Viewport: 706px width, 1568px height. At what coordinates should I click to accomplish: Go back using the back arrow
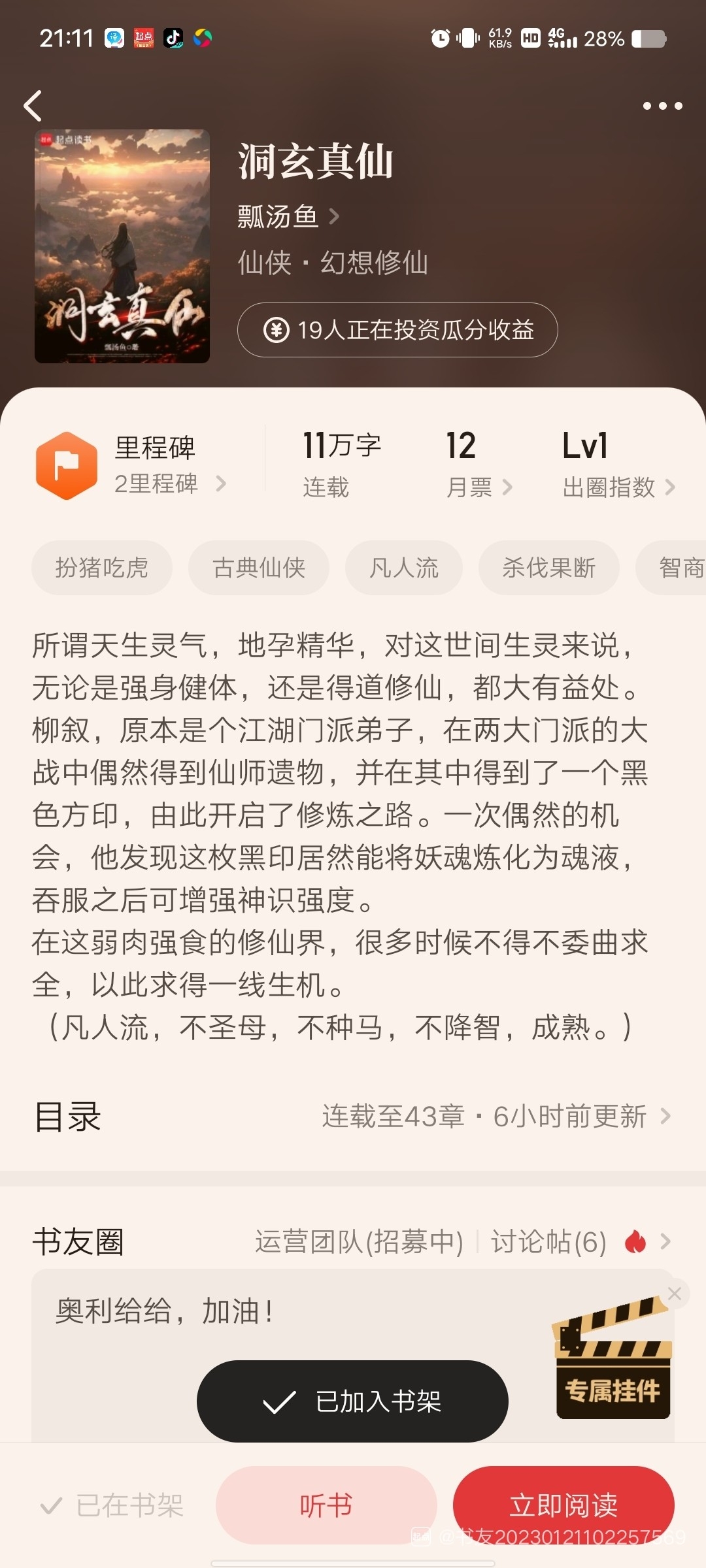click(x=33, y=106)
